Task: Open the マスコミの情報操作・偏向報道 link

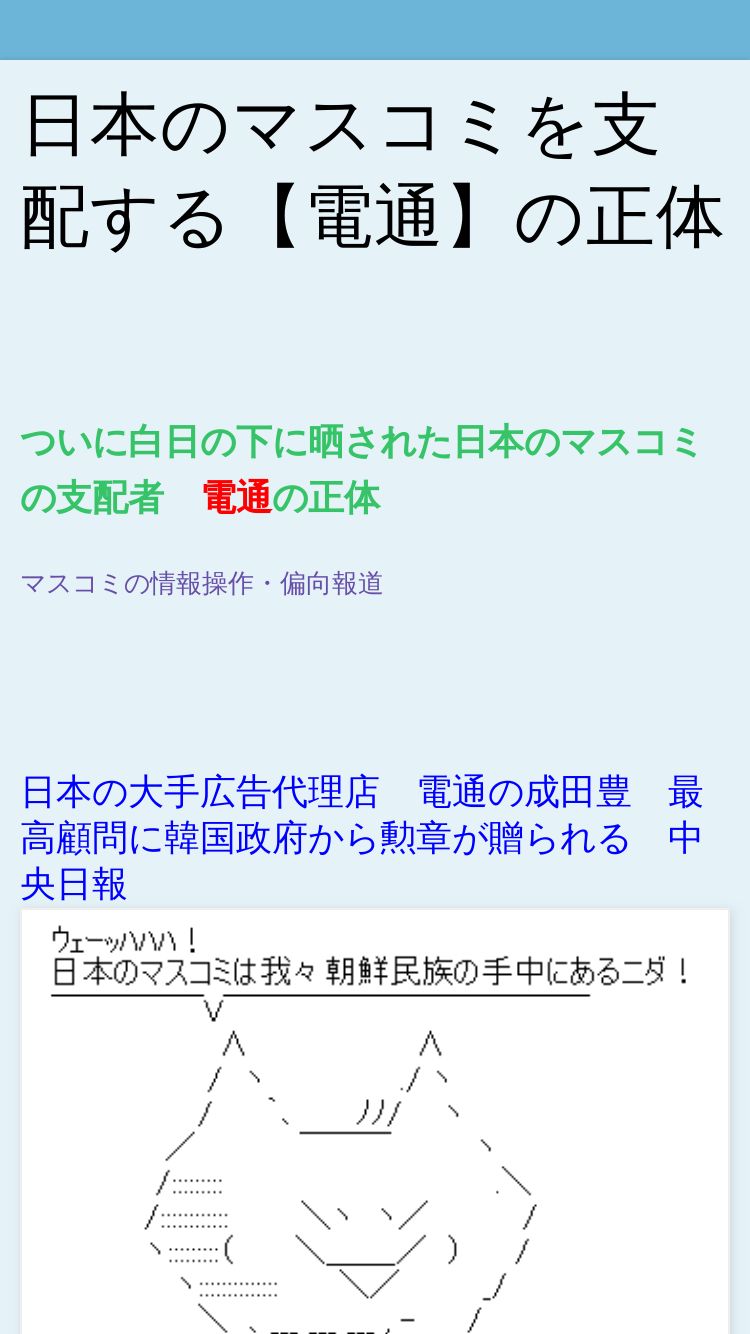Action: point(202,583)
